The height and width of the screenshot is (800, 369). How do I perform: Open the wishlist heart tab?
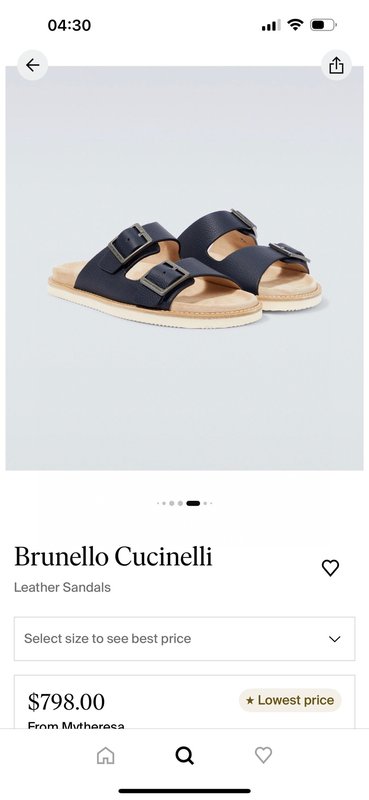263,755
